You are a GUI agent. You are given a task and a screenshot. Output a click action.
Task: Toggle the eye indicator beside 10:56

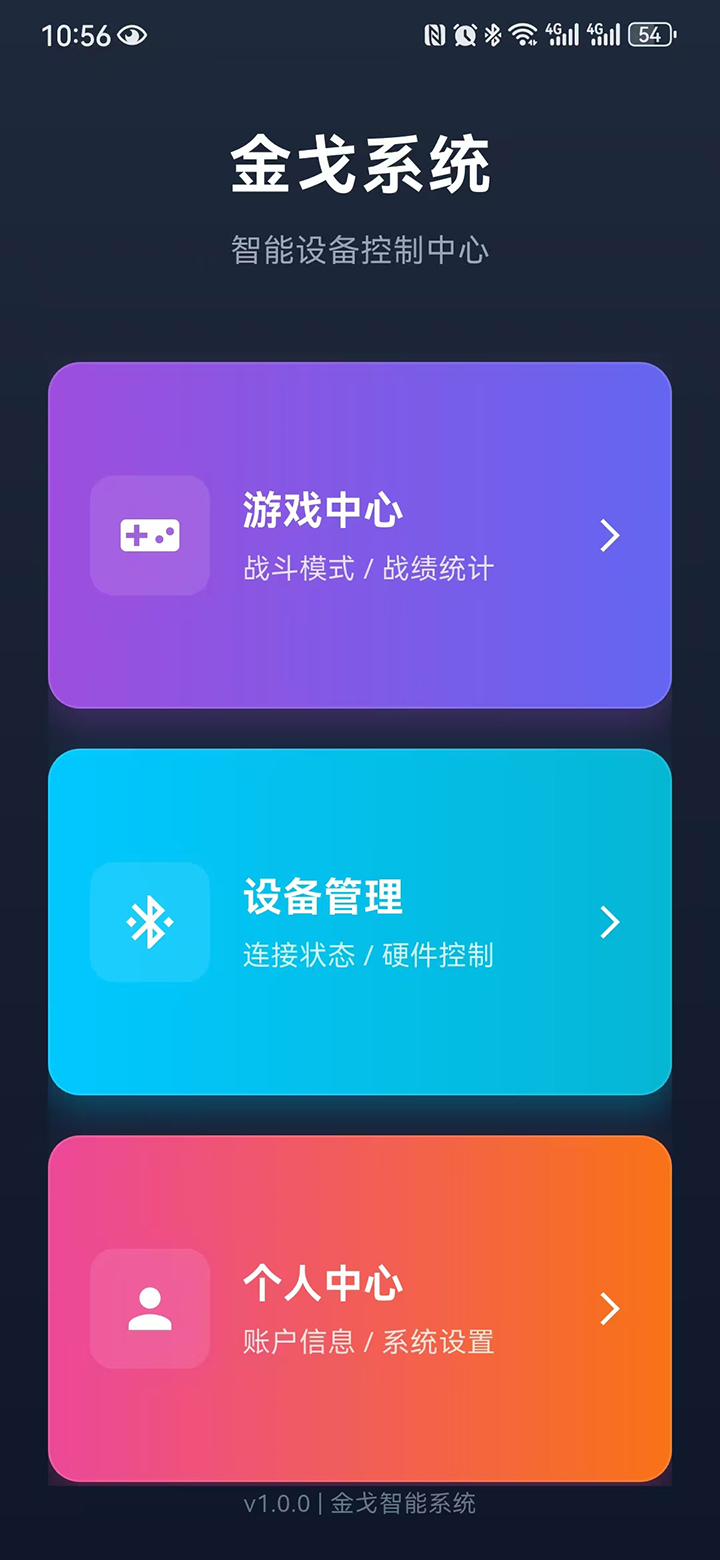pos(133,33)
